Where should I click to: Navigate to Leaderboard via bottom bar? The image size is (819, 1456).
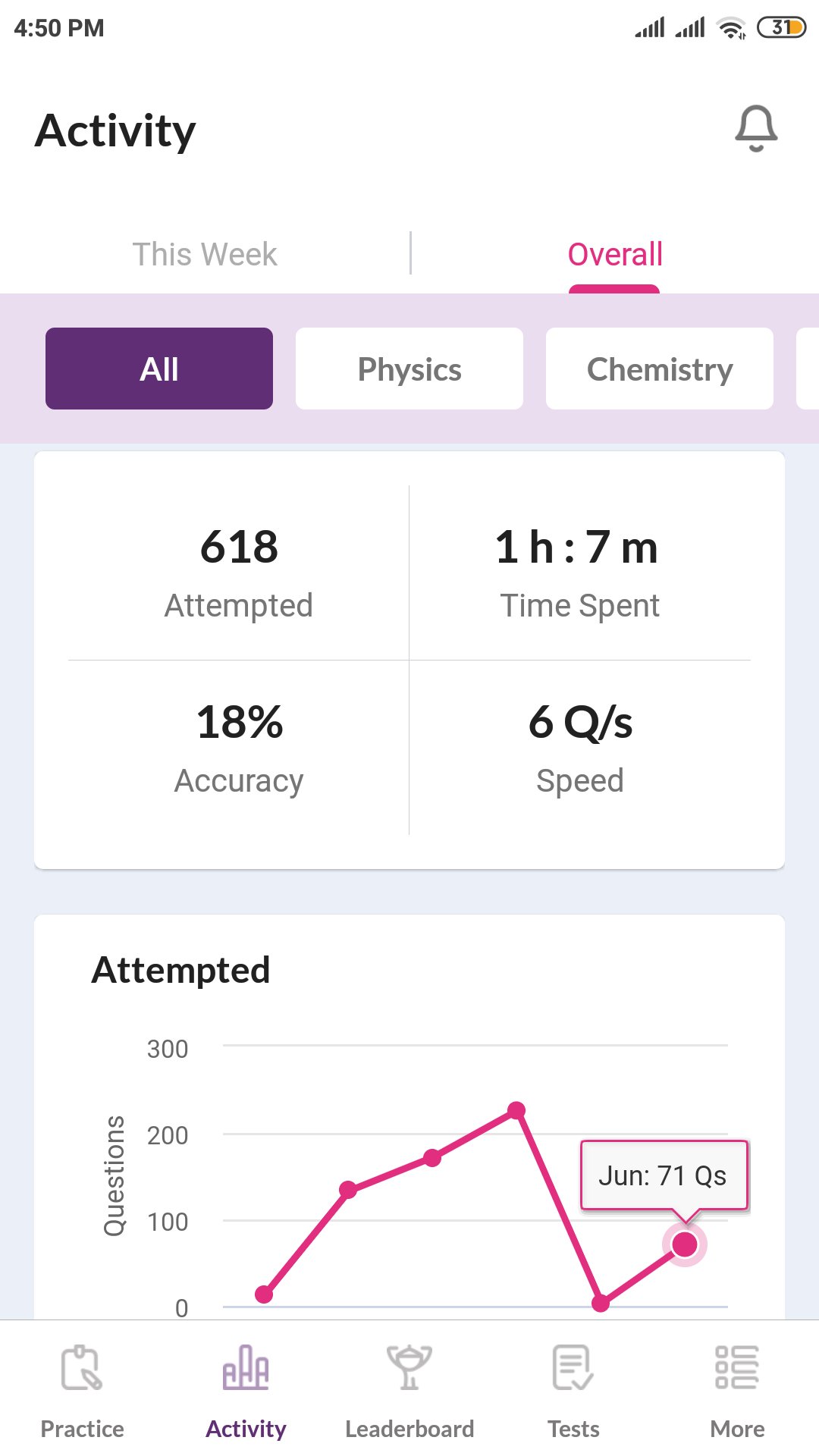[409, 1429]
